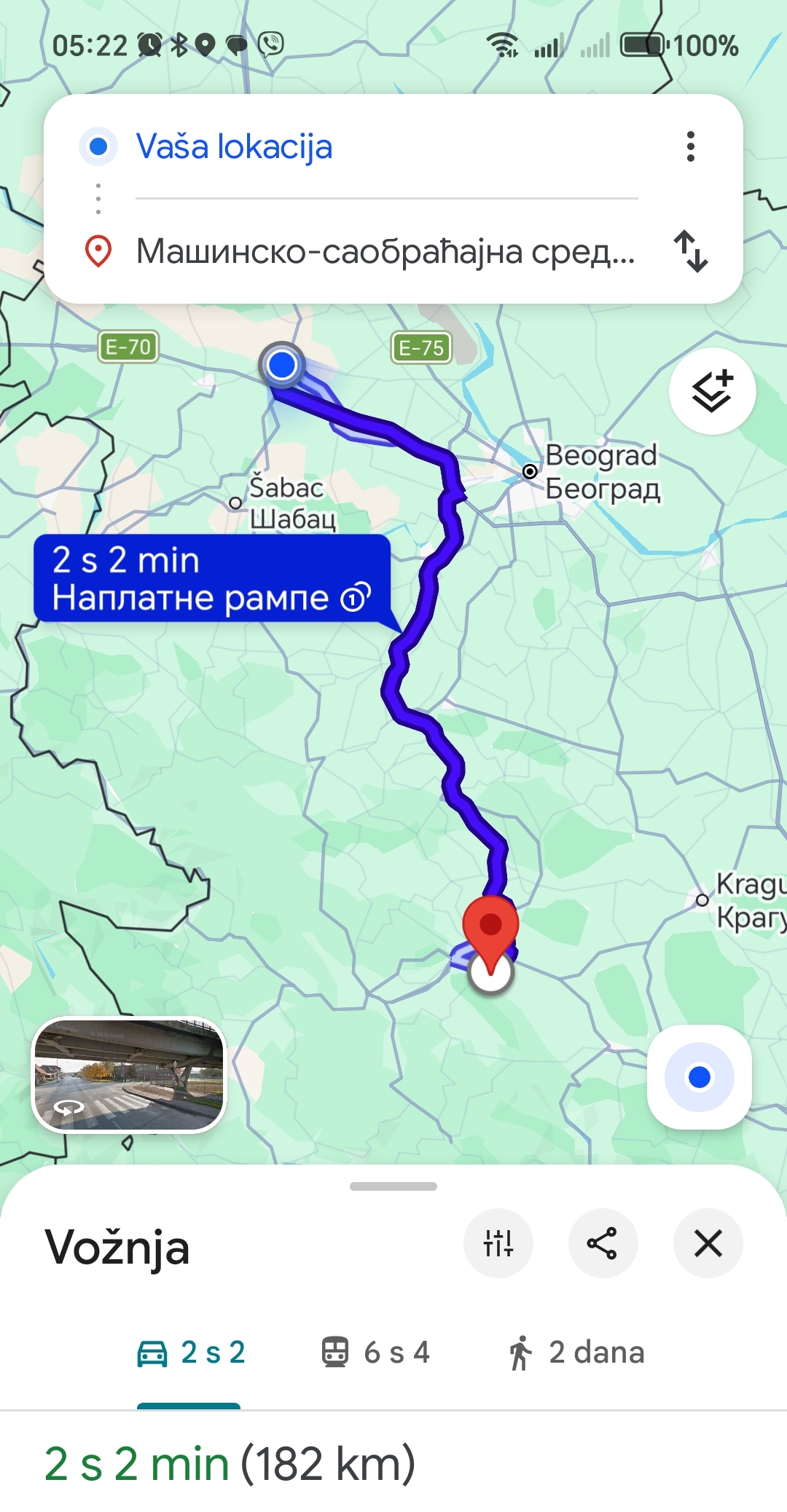Tap the 2 s 2 min route callout
Image resolution: width=787 pixels, height=1512 pixels.
[x=212, y=578]
